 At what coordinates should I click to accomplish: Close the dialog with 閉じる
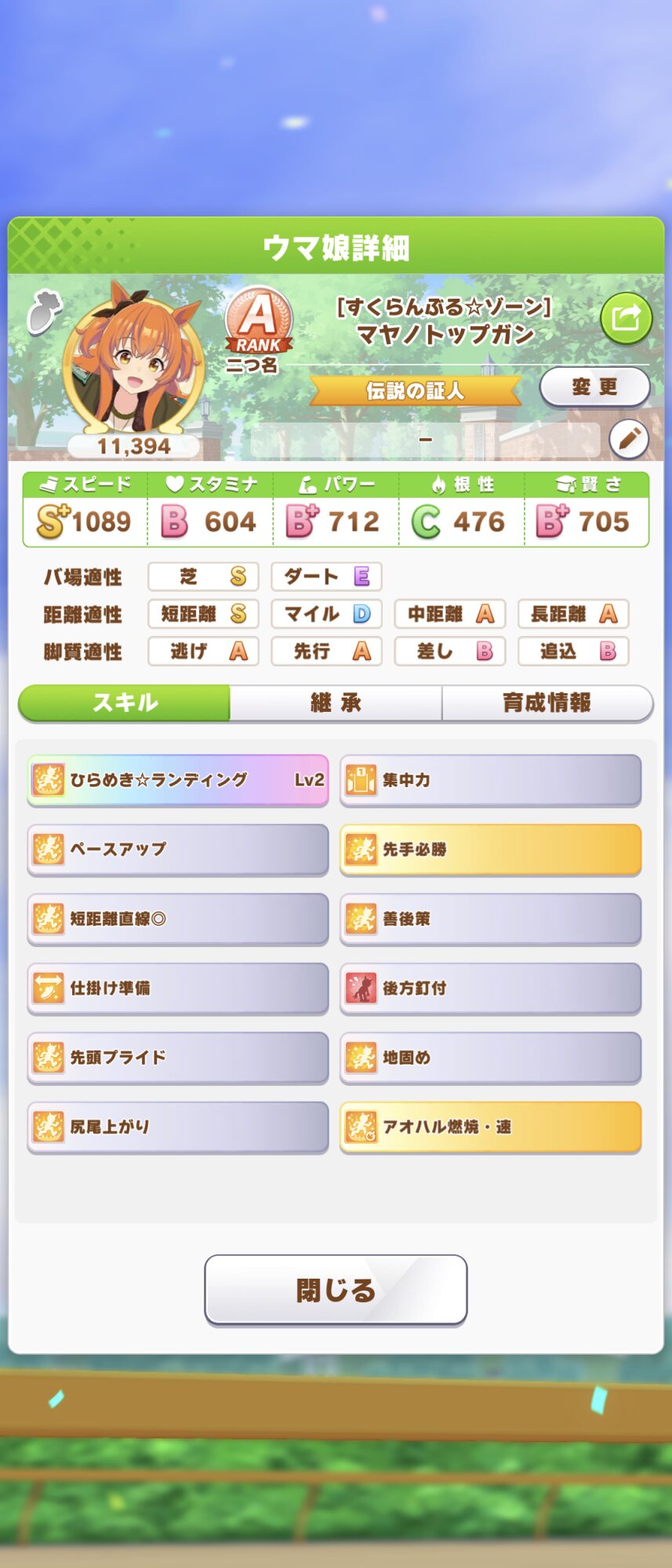pyautogui.click(x=336, y=1290)
